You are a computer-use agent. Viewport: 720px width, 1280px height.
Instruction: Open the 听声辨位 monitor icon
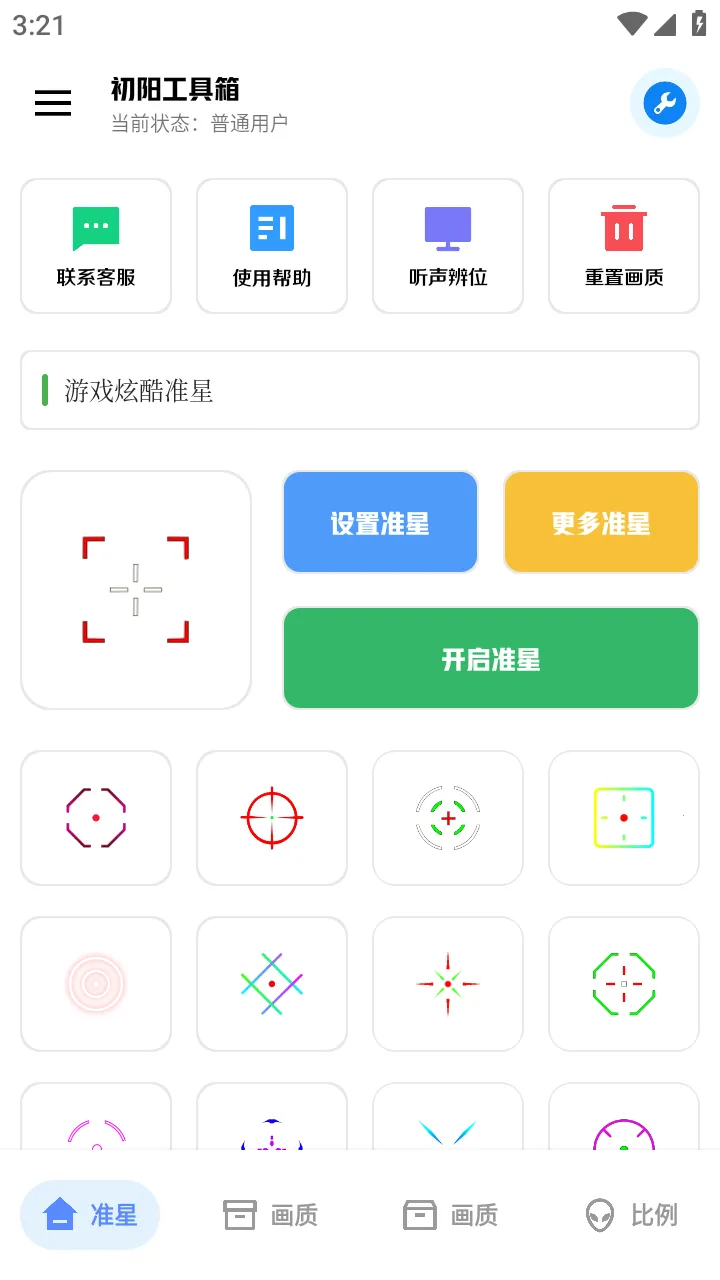tap(447, 228)
